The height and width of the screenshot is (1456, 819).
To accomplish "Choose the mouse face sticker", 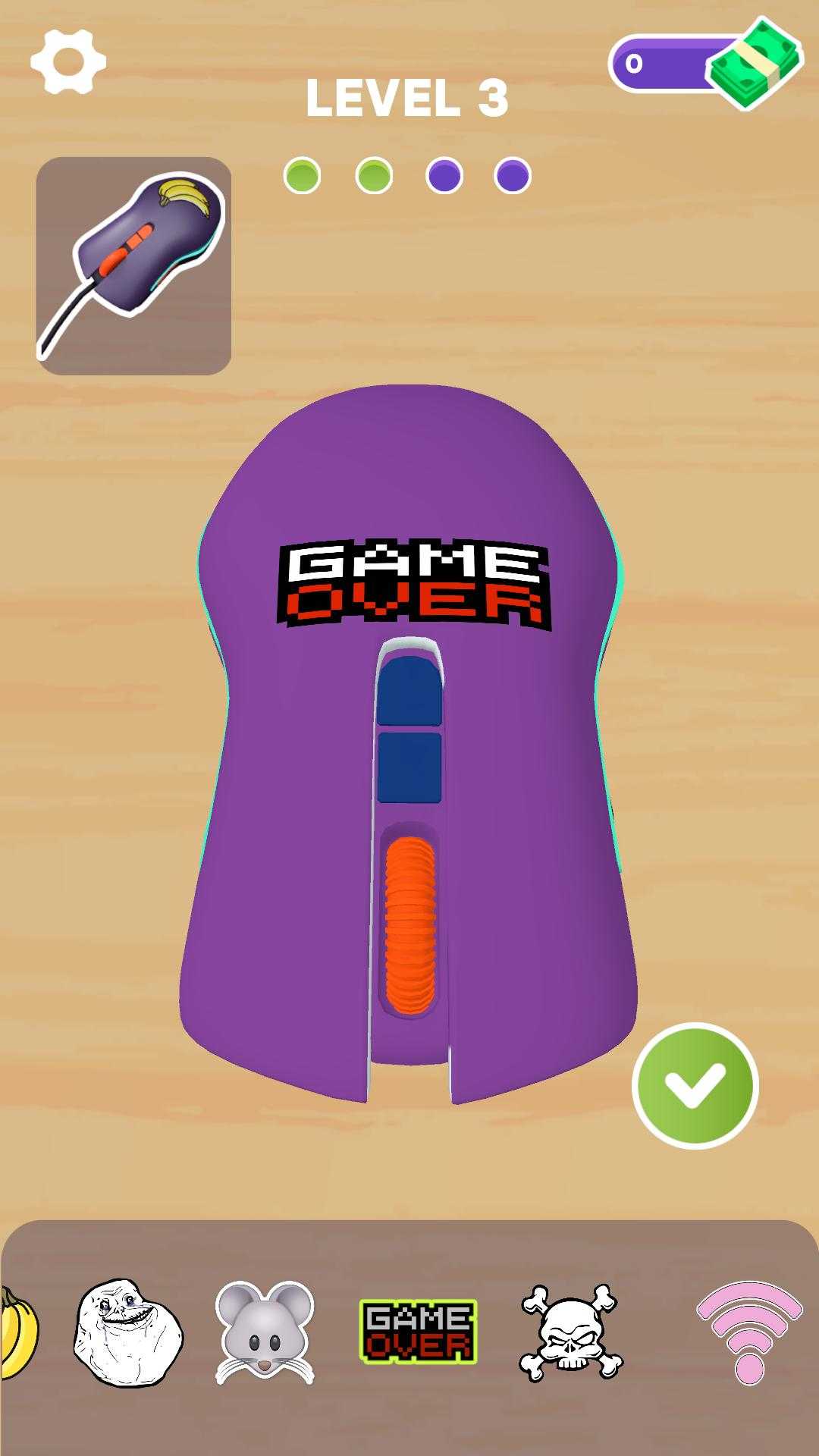I will point(265,1332).
